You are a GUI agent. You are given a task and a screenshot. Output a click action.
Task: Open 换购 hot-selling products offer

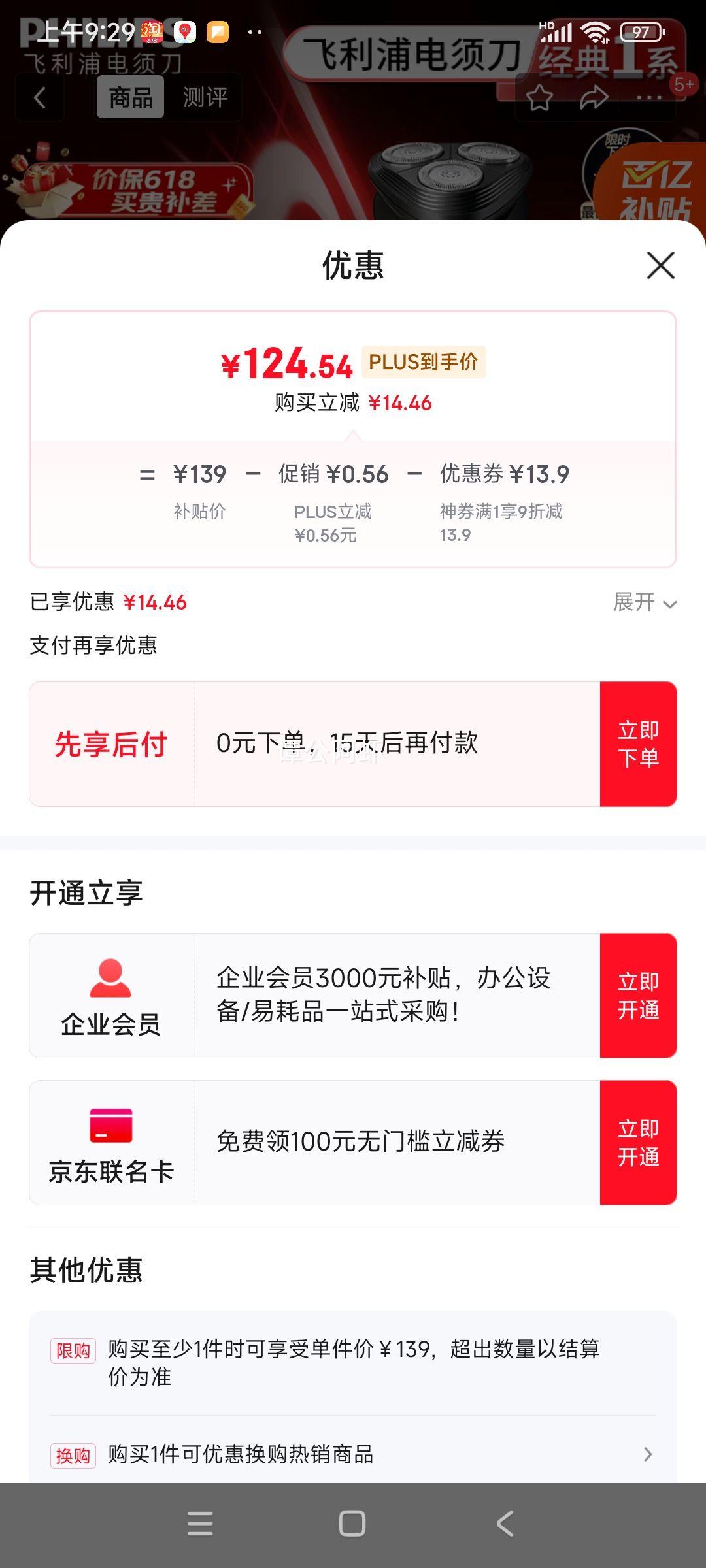[x=353, y=1454]
